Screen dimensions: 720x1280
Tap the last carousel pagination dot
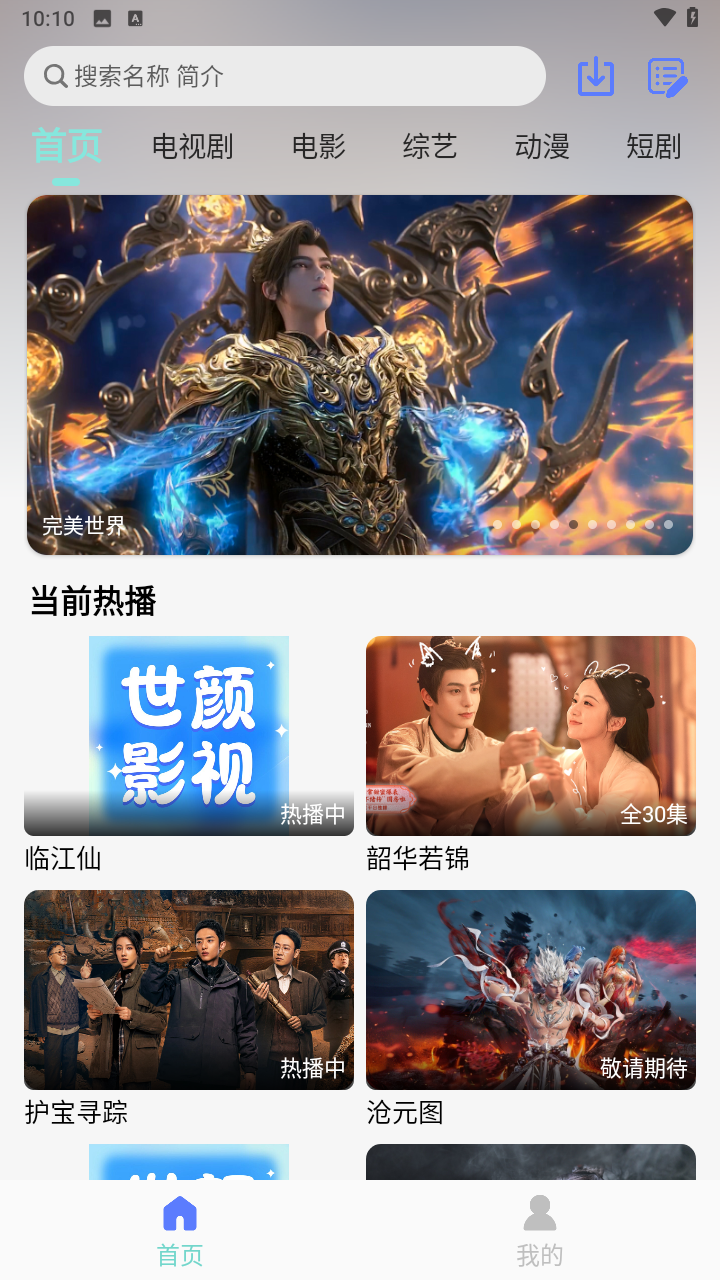pos(667,523)
